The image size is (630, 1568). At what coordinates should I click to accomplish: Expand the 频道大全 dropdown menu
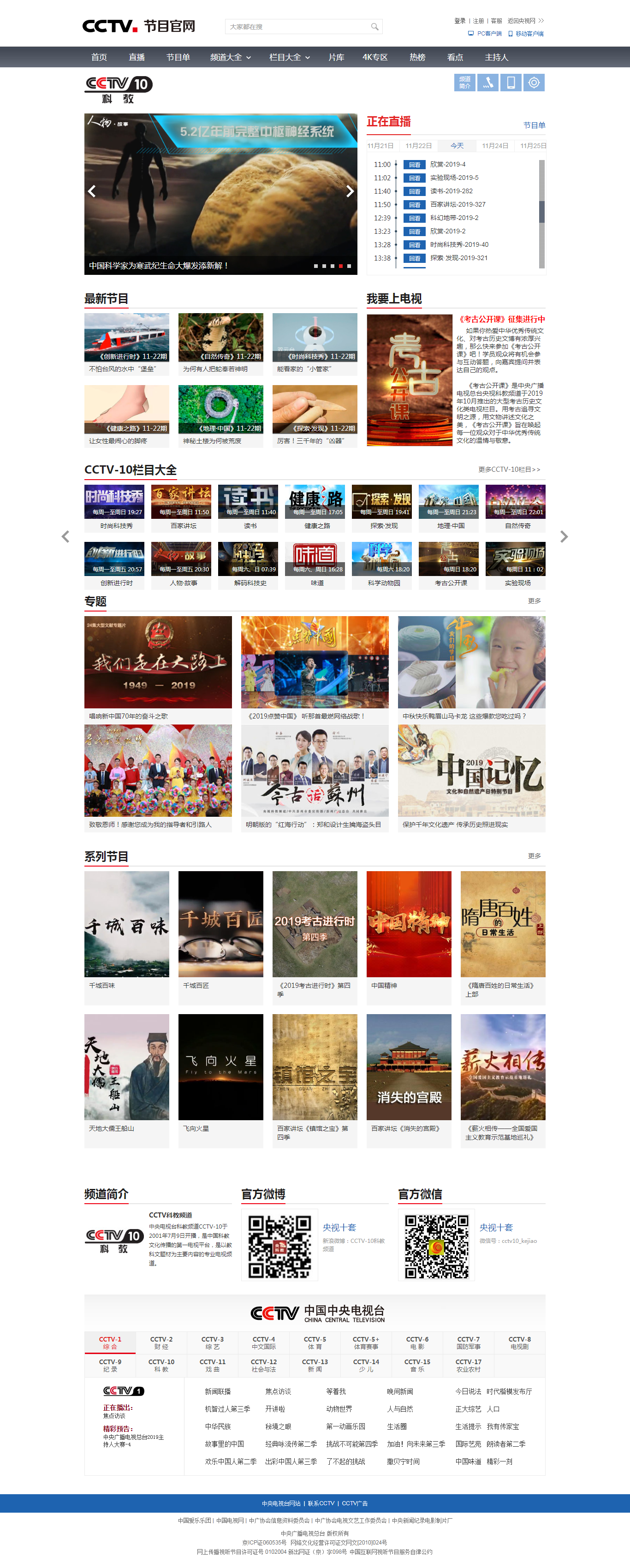[x=230, y=57]
